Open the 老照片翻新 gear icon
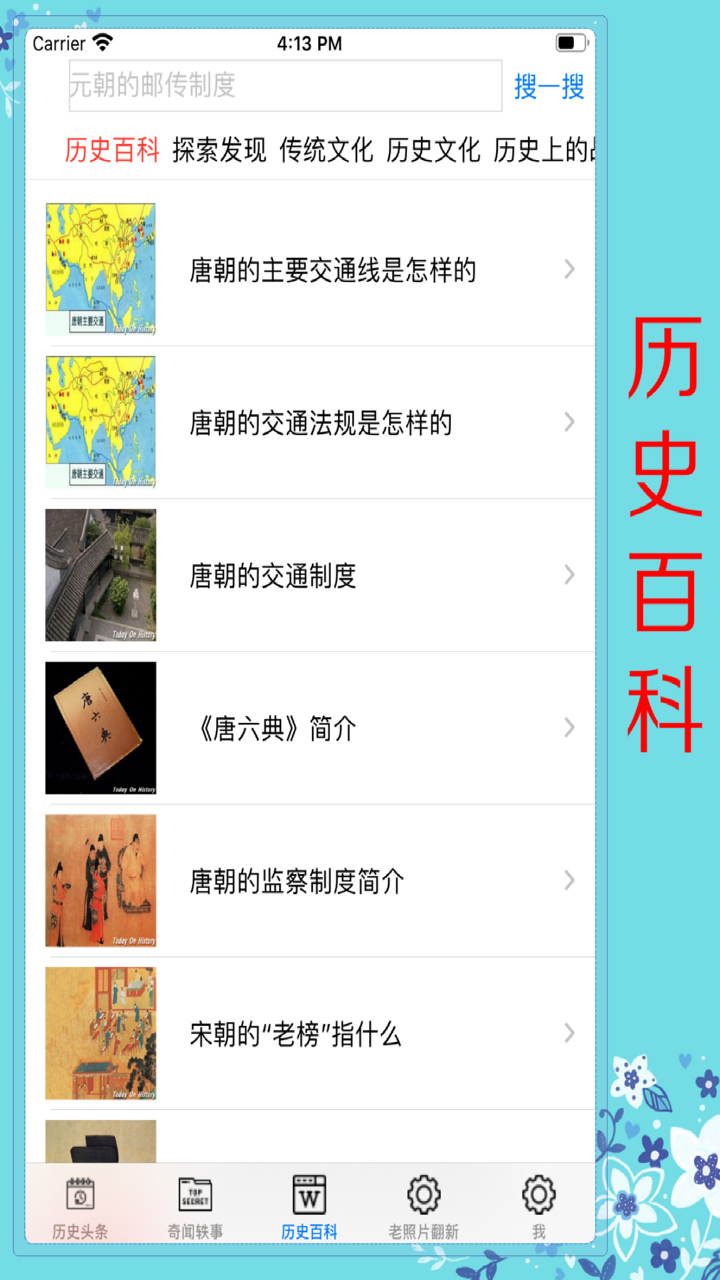The width and height of the screenshot is (720, 1280). coord(424,1204)
